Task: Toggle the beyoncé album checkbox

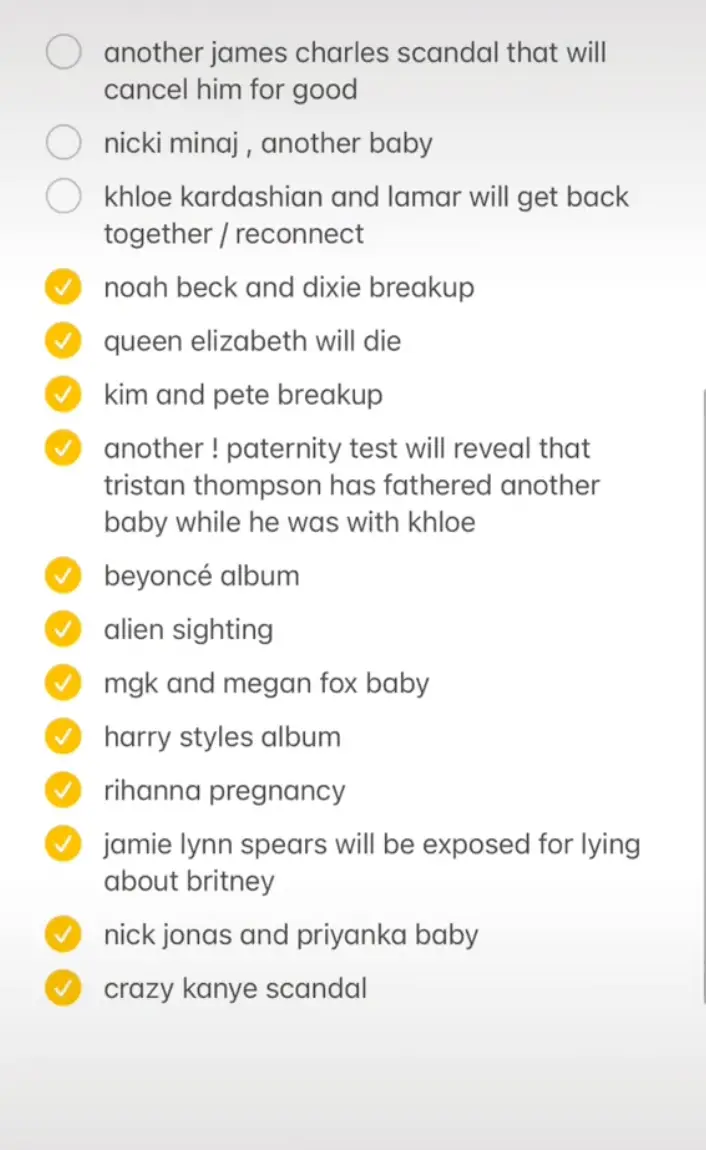Action: click(x=63, y=576)
